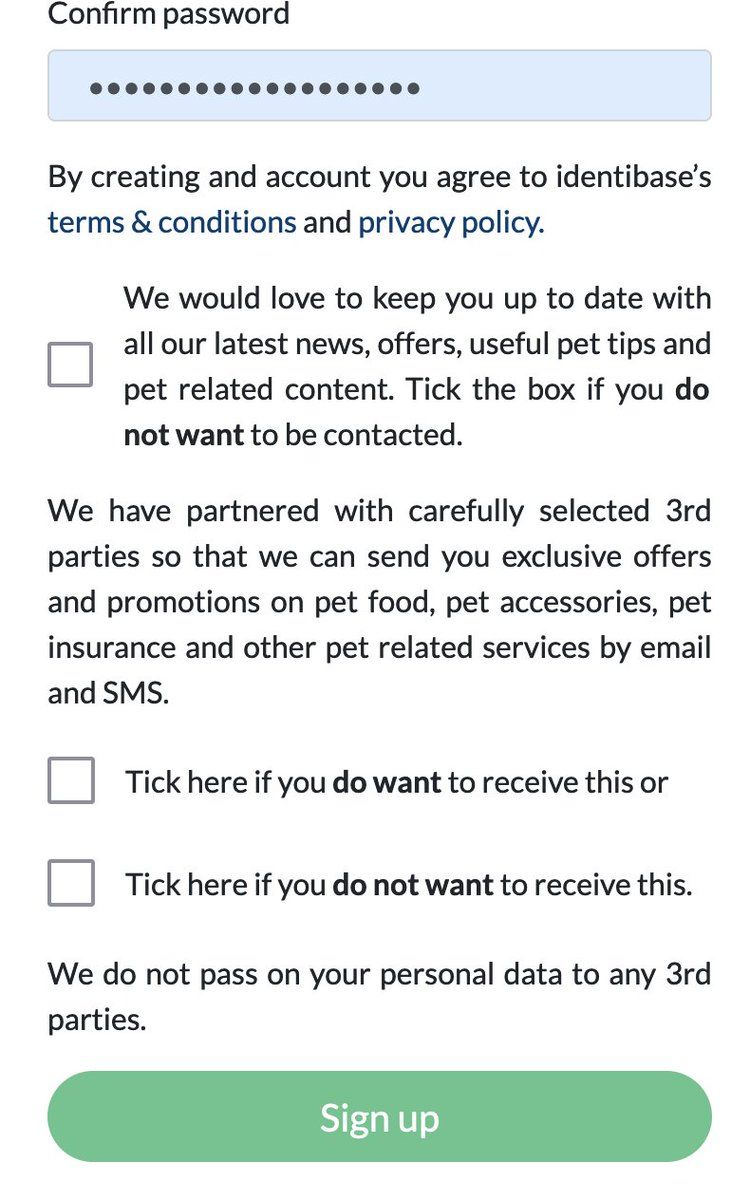Screen dimensions: 750x1200
Task: Tap the Sign up button
Action: click(x=379, y=1117)
